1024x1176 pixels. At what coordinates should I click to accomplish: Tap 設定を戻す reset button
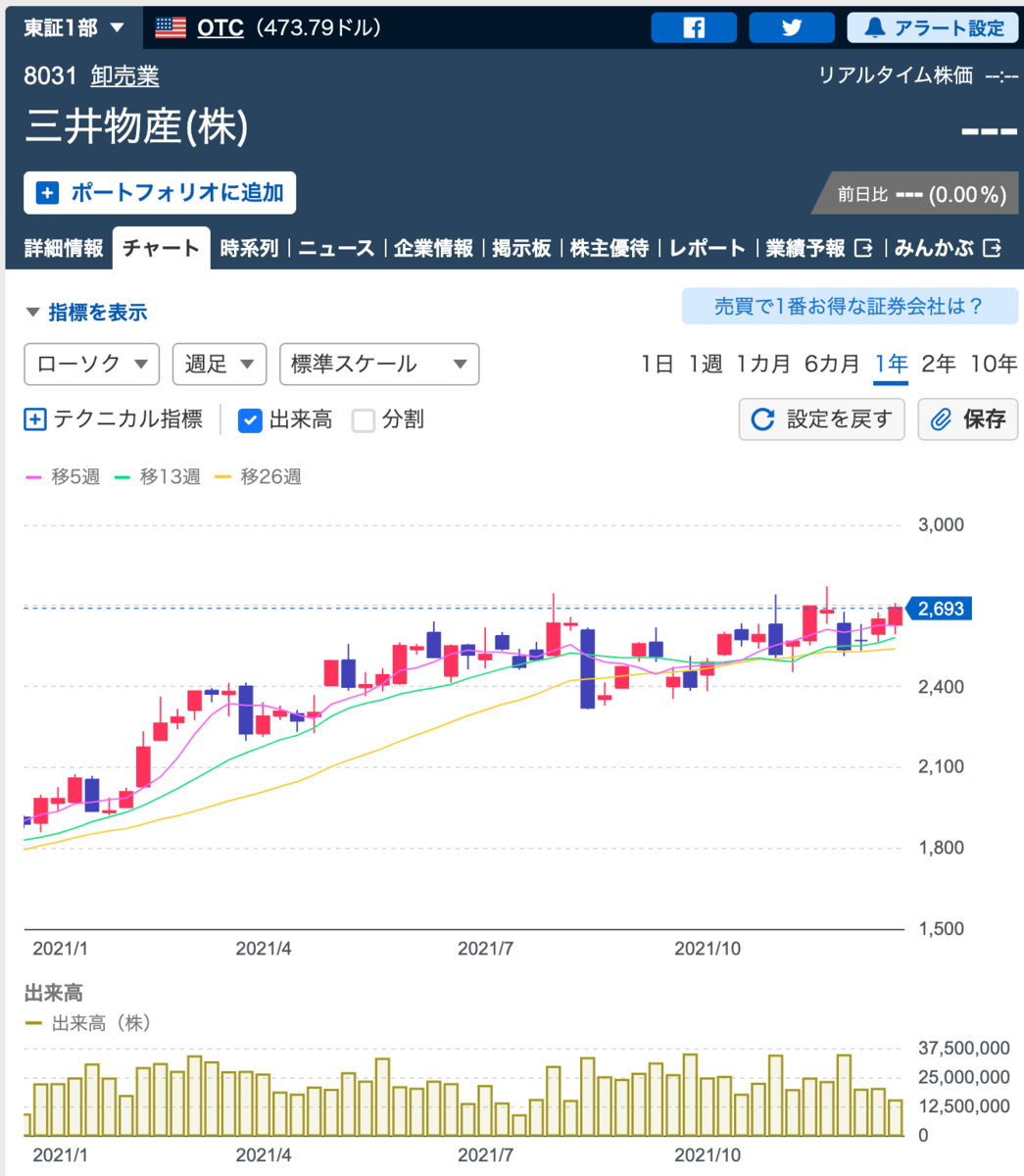(x=821, y=419)
